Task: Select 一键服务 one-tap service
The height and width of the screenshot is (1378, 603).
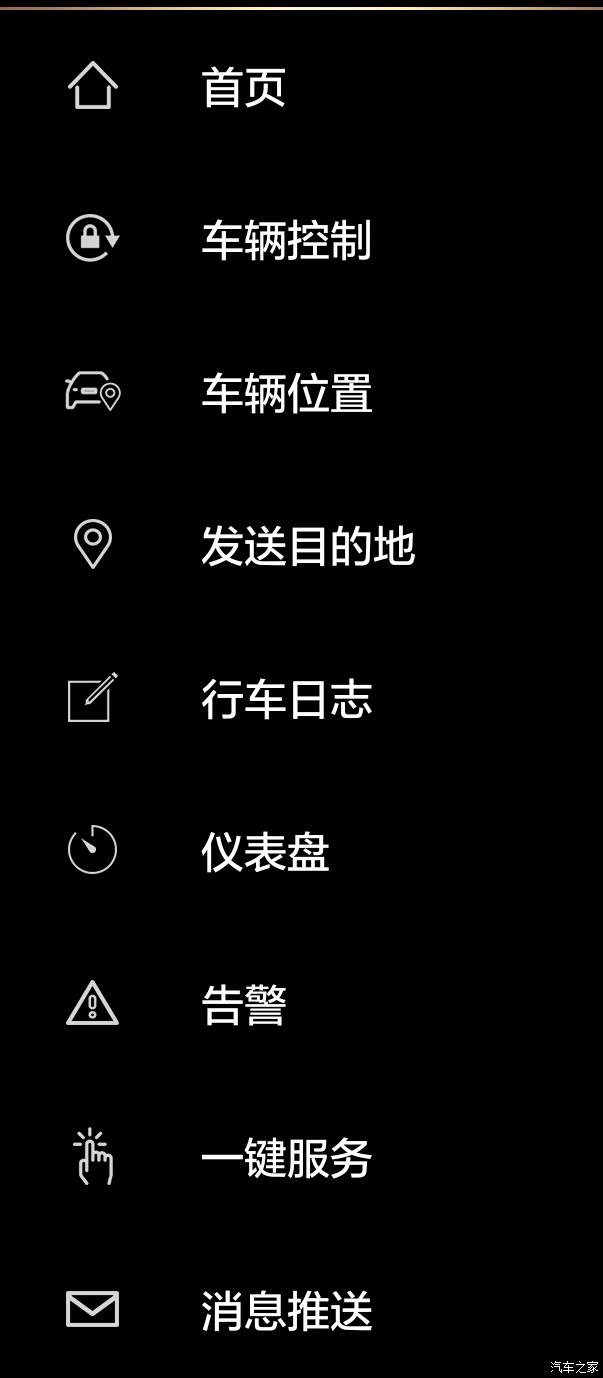Action: [301, 1158]
